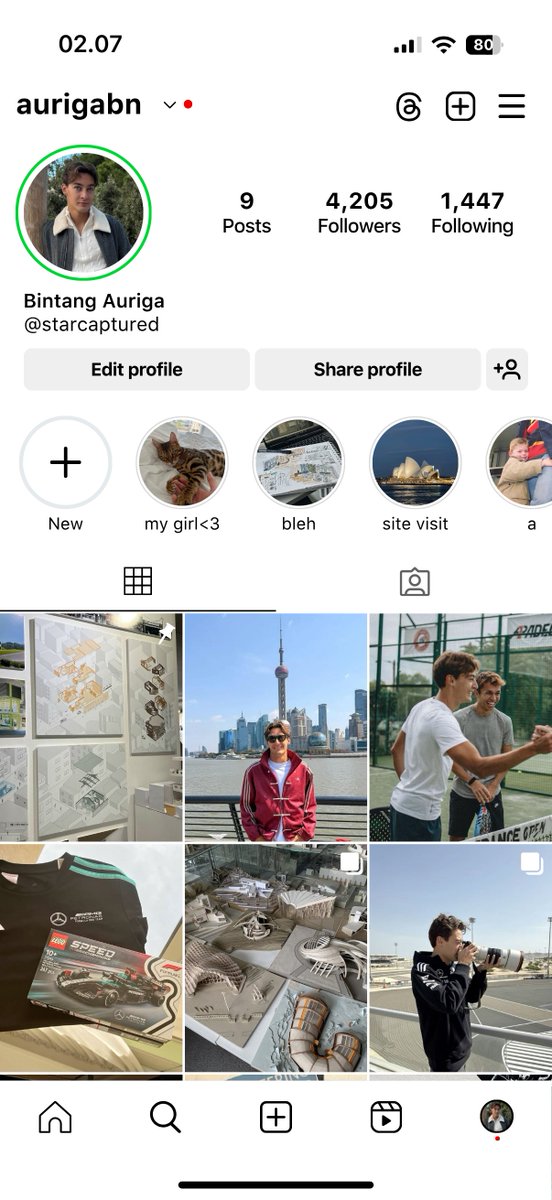552x1200 pixels.
Task: Add a New story highlight
Action: (66, 463)
